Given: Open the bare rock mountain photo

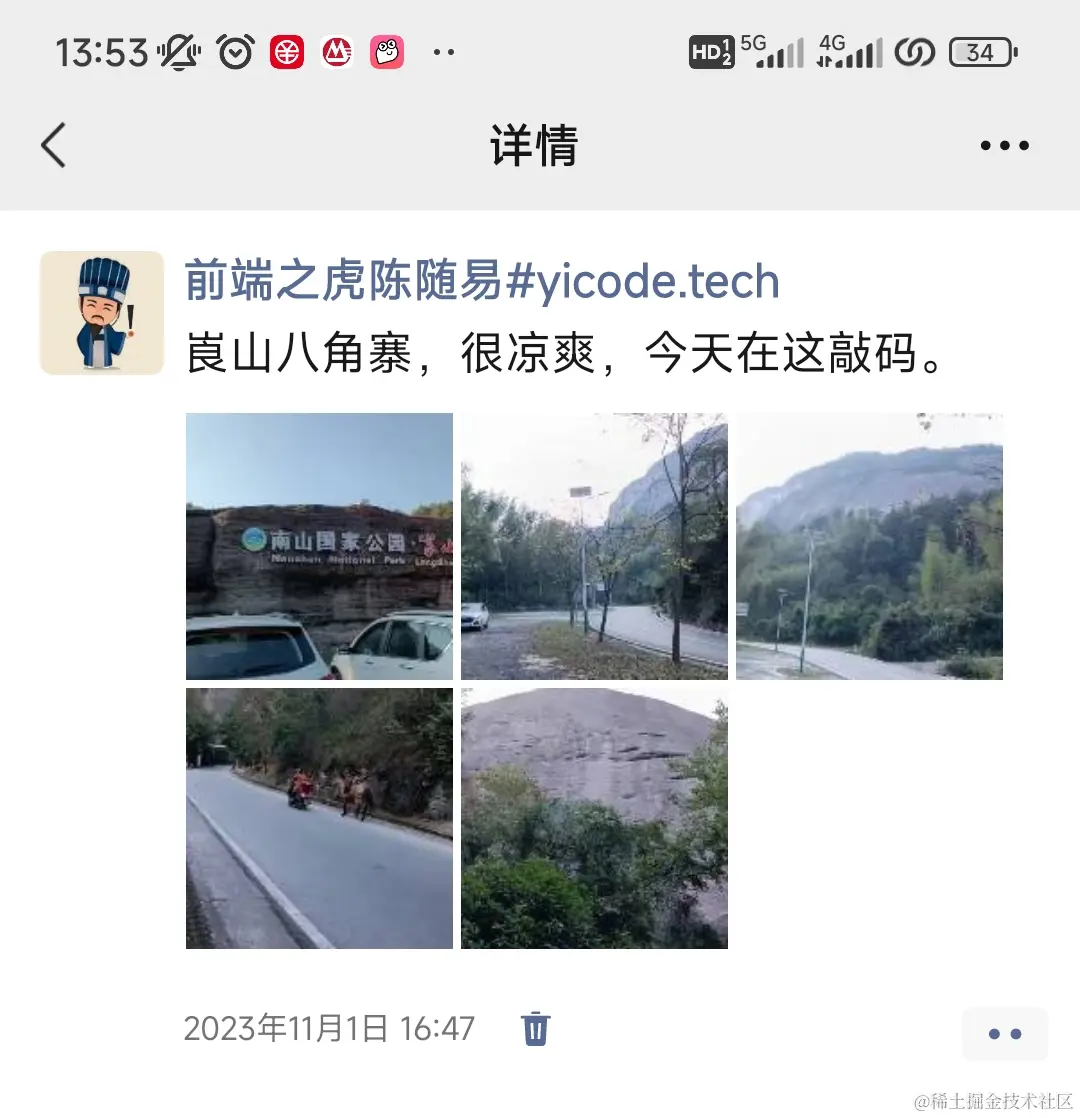Looking at the screenshot, I should coord(594,818).
